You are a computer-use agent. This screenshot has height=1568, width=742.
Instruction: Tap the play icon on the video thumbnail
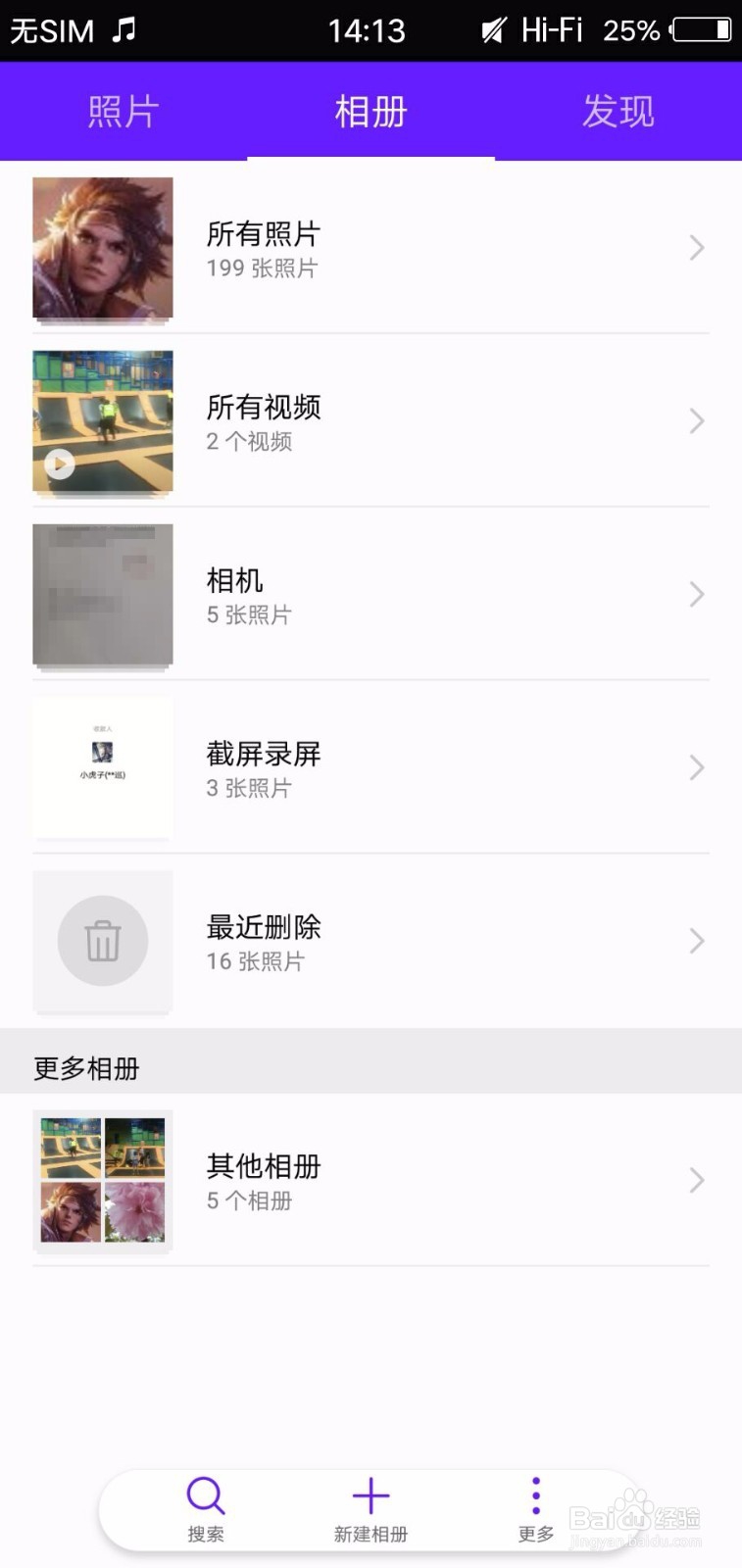(60, 465)
